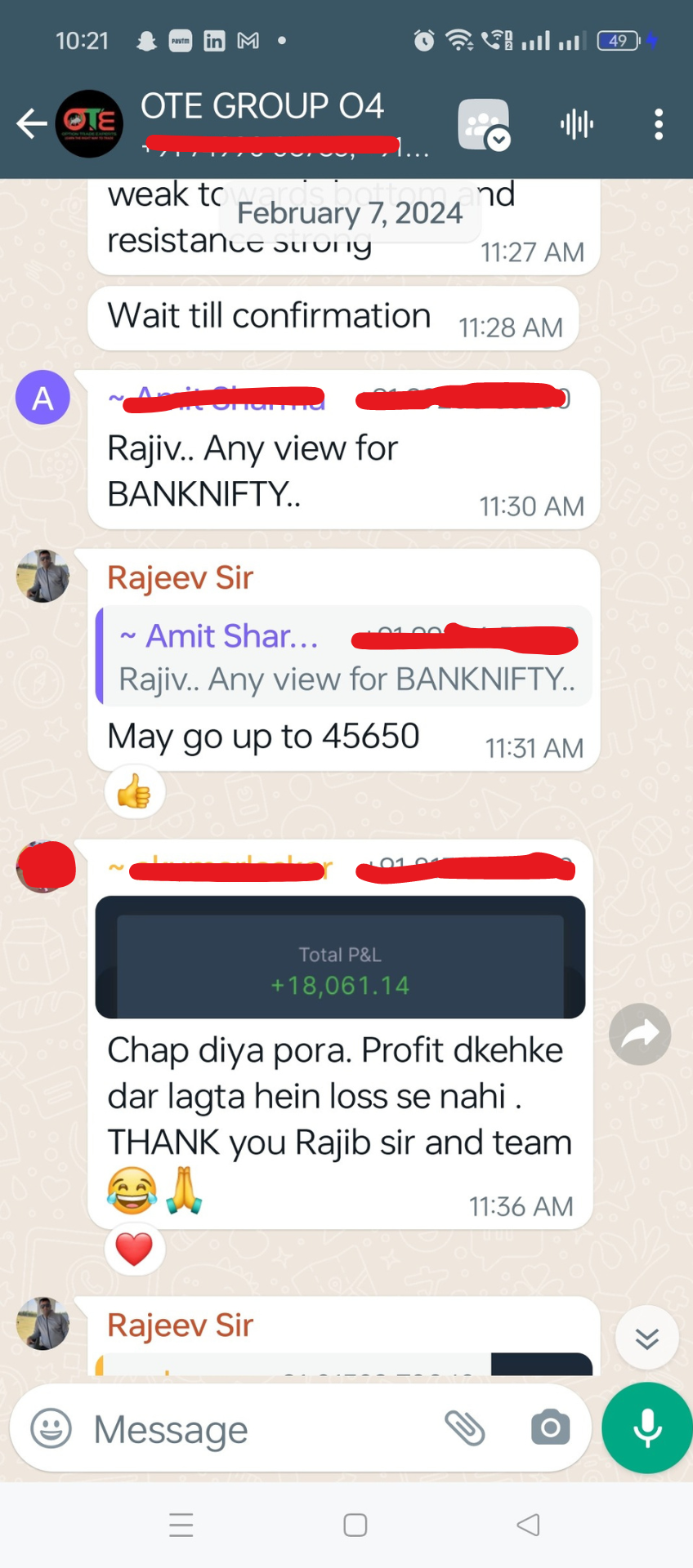Forward the Total P&L image message
This screenshot has height=1568, width=693.
click(x=639, y=1034)
